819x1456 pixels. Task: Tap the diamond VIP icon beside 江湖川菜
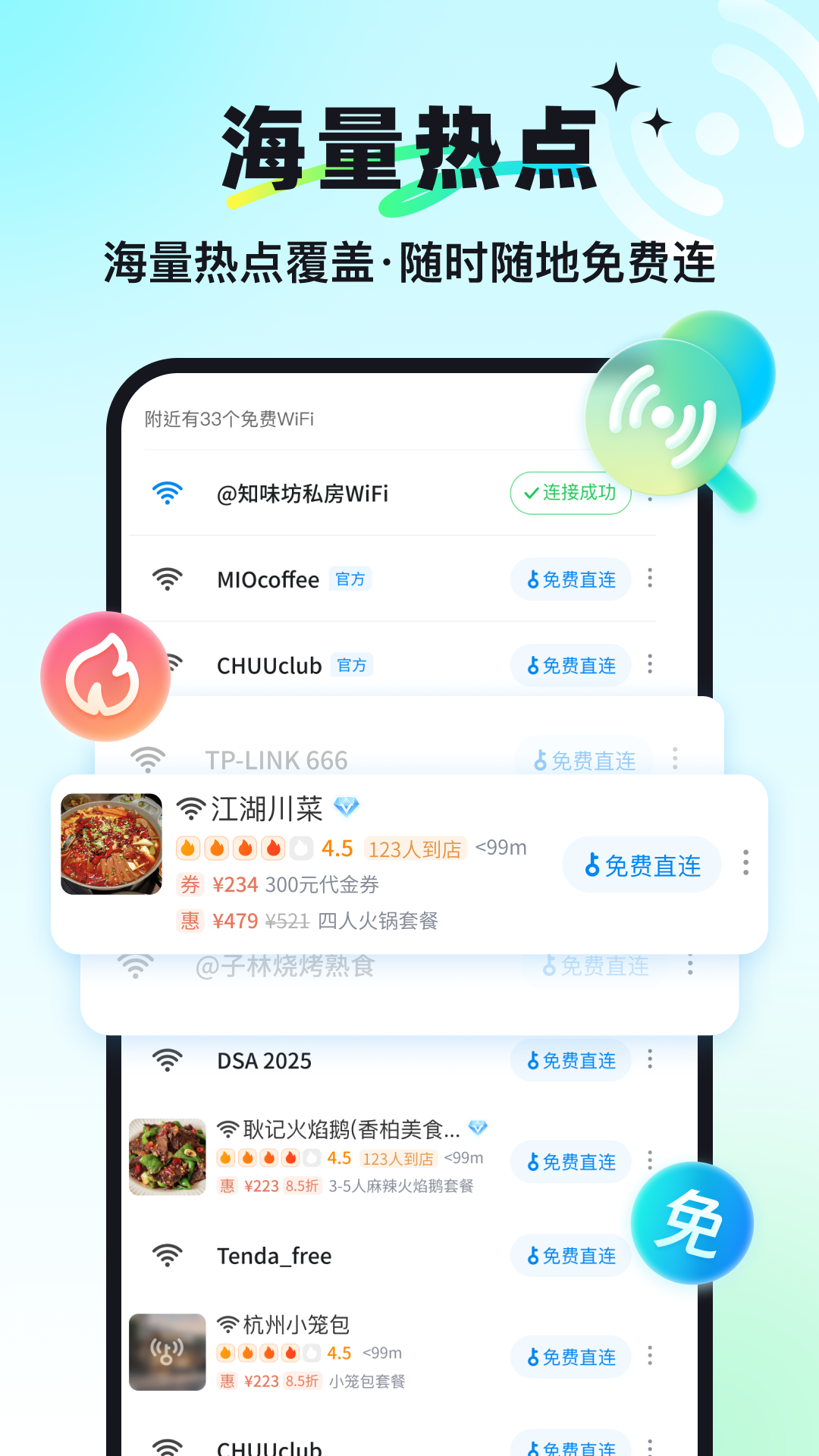coord(346,808)
